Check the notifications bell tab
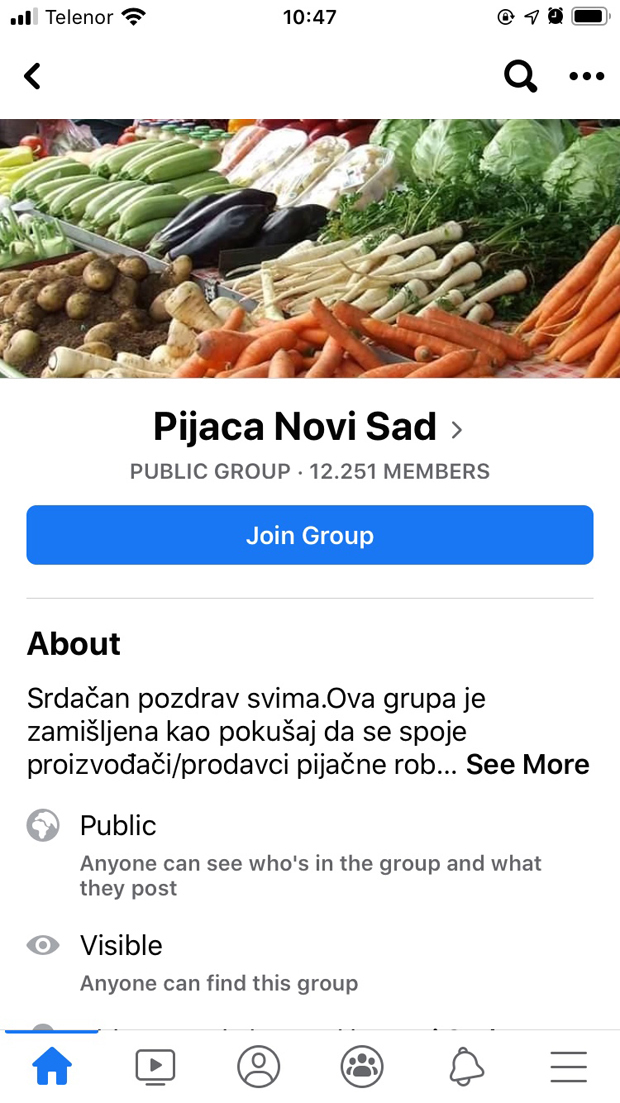 [466, 1067]
